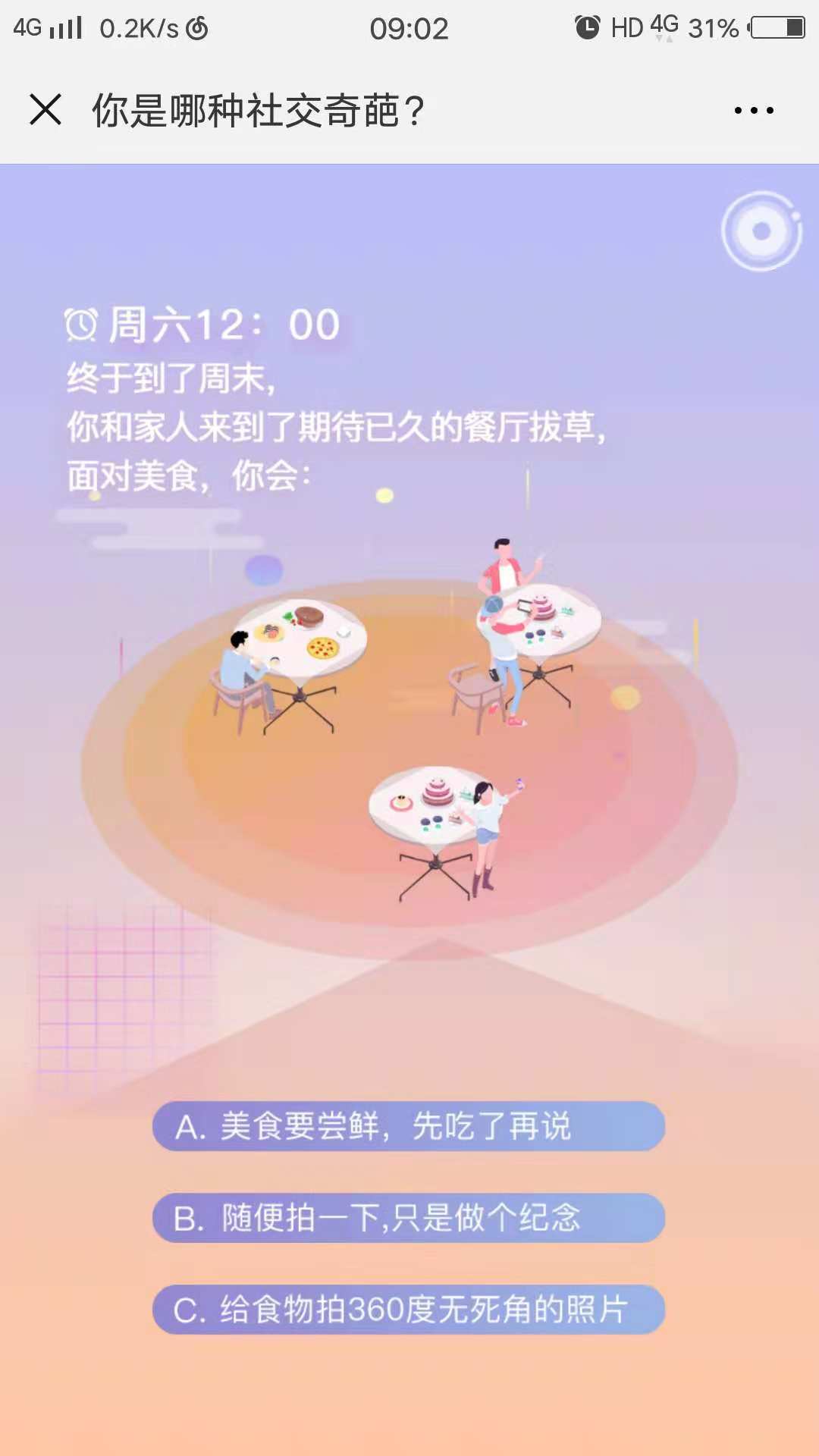Viewport: 819px width, 1456px height.
Task: Close the quiz page
Action: 45,110
